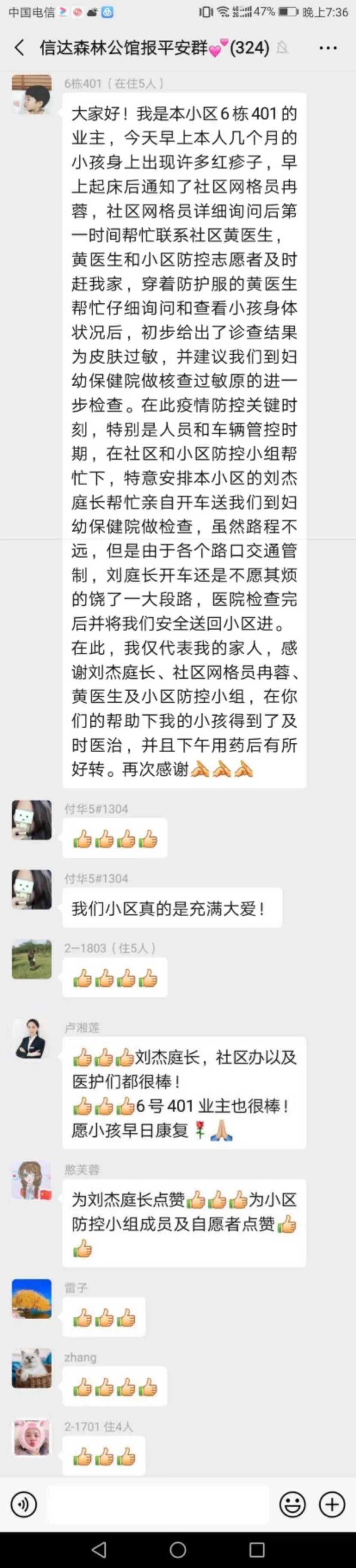Open 6栋401's profile avatar
Image resolution: width=356 pixels, height=1568 pixels.
(x=32, y=95)
